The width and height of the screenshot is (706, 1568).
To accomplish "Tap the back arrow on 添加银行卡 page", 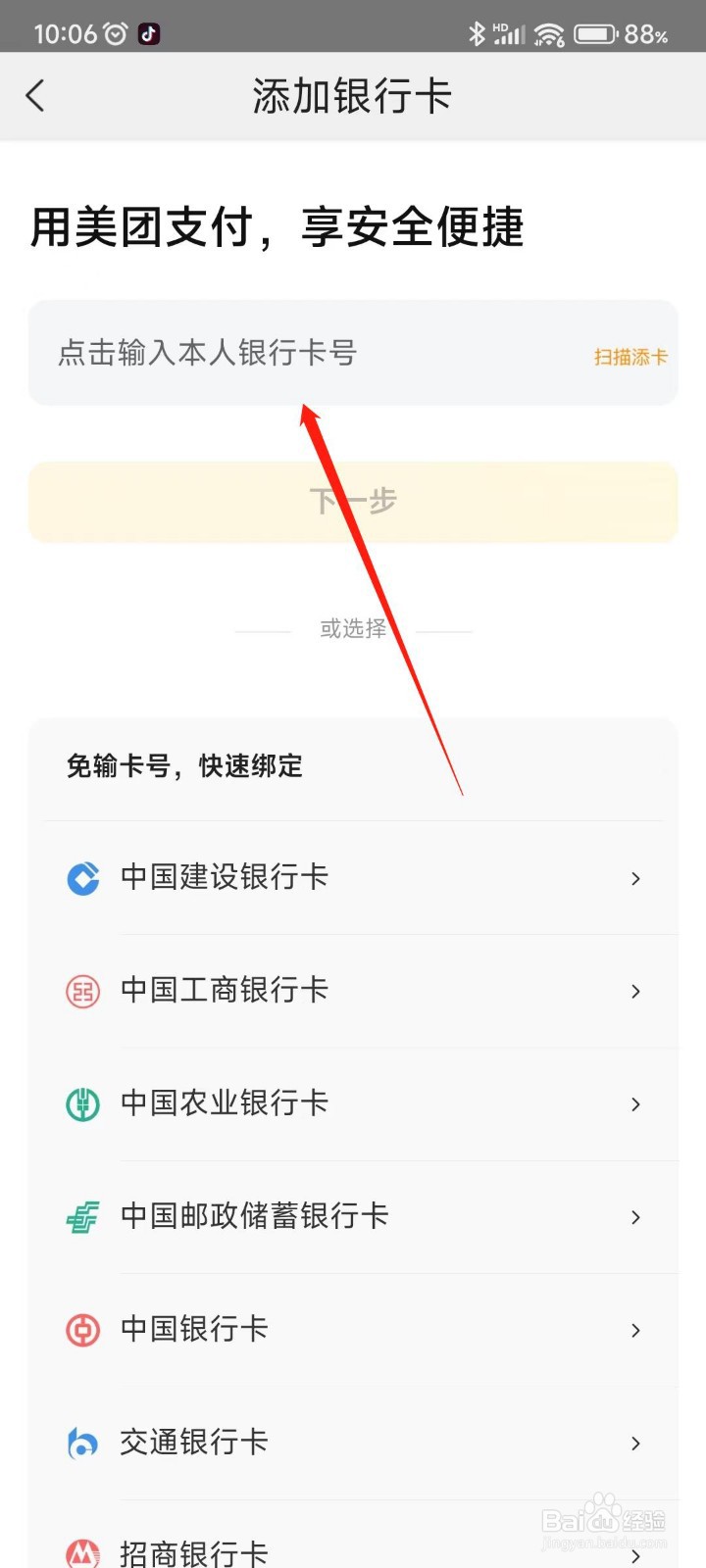I will tap(36, 95).
